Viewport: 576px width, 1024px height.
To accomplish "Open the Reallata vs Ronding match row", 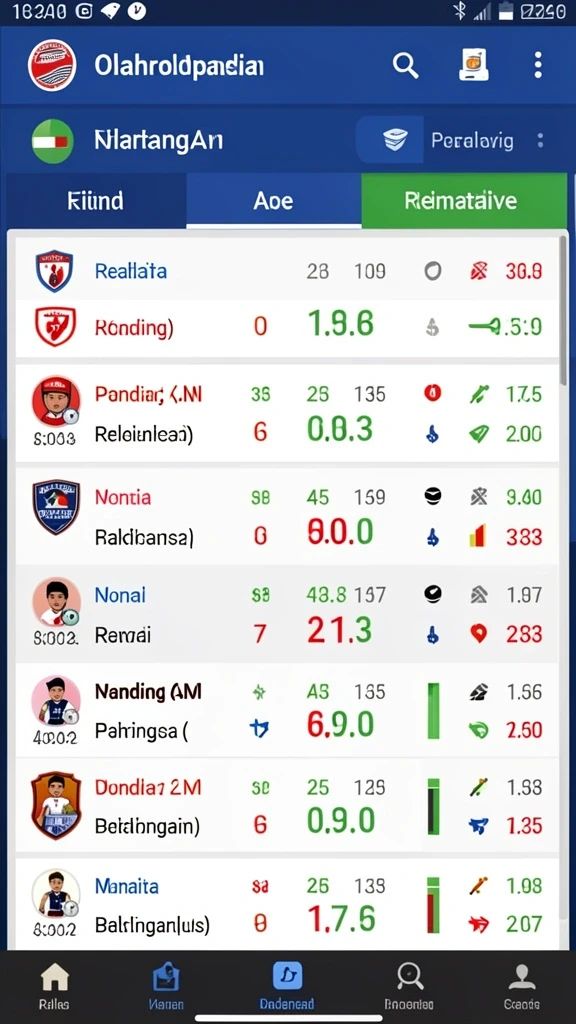I will coord(287,298).
